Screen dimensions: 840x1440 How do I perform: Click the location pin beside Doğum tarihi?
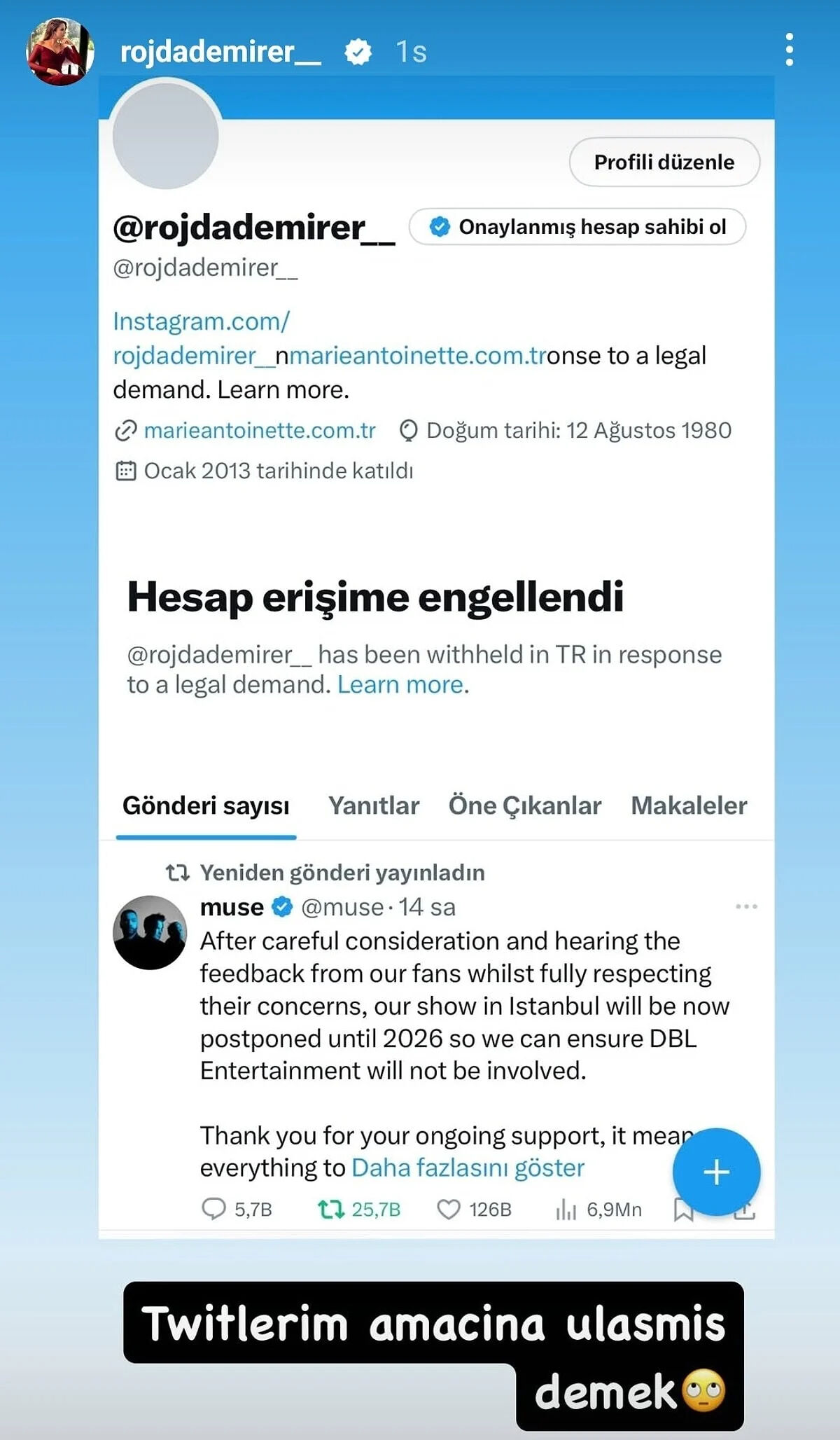(x=409, y=430)
